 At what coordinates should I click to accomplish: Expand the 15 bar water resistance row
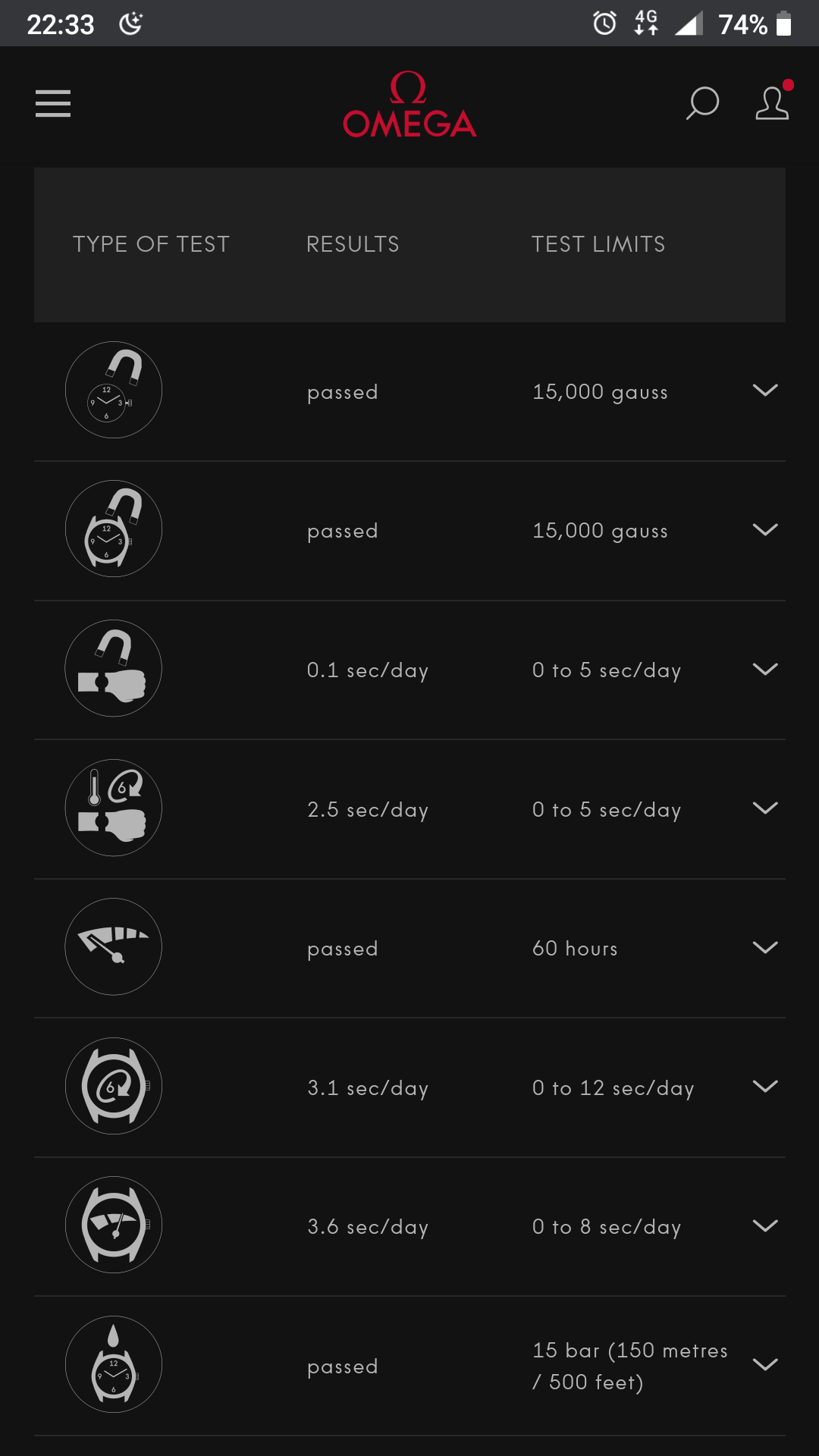pos(765,1365)
